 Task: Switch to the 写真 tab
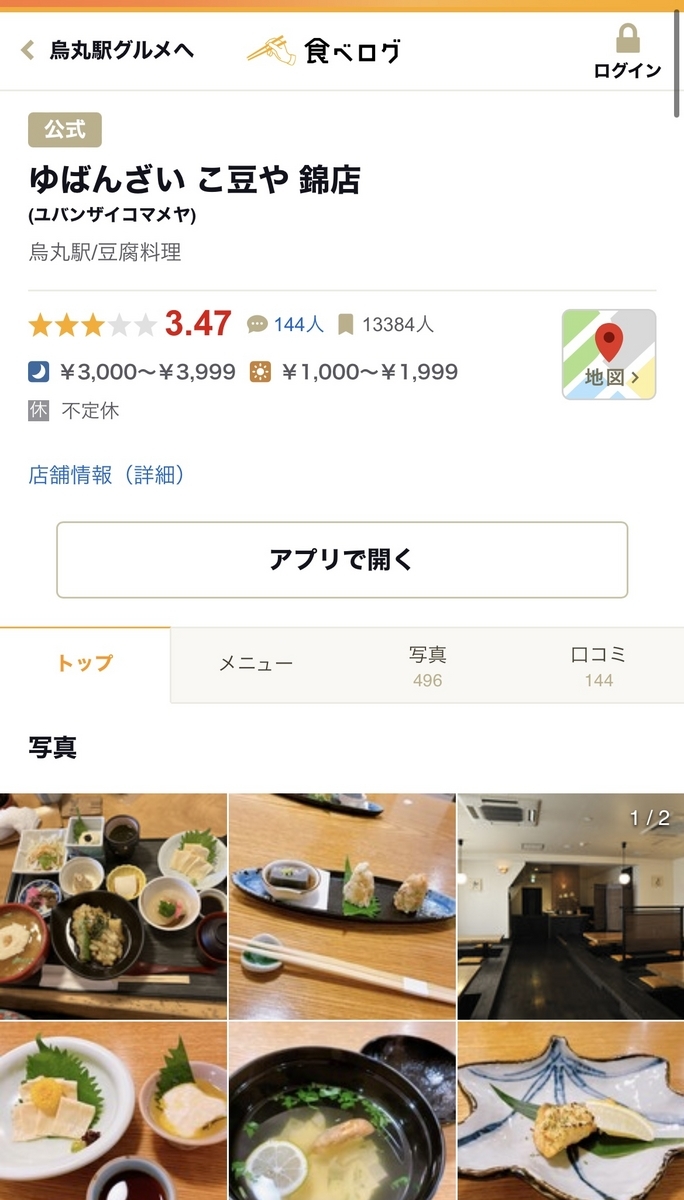(x=427, y=666)
